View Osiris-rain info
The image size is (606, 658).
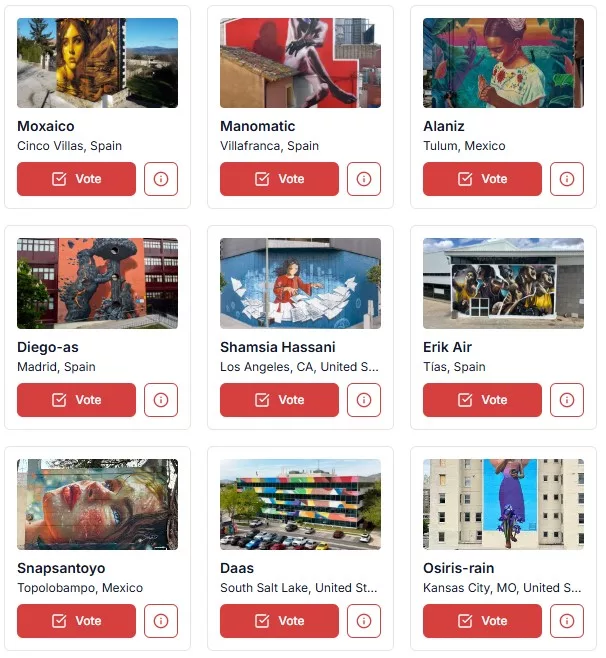click(567, 621)
